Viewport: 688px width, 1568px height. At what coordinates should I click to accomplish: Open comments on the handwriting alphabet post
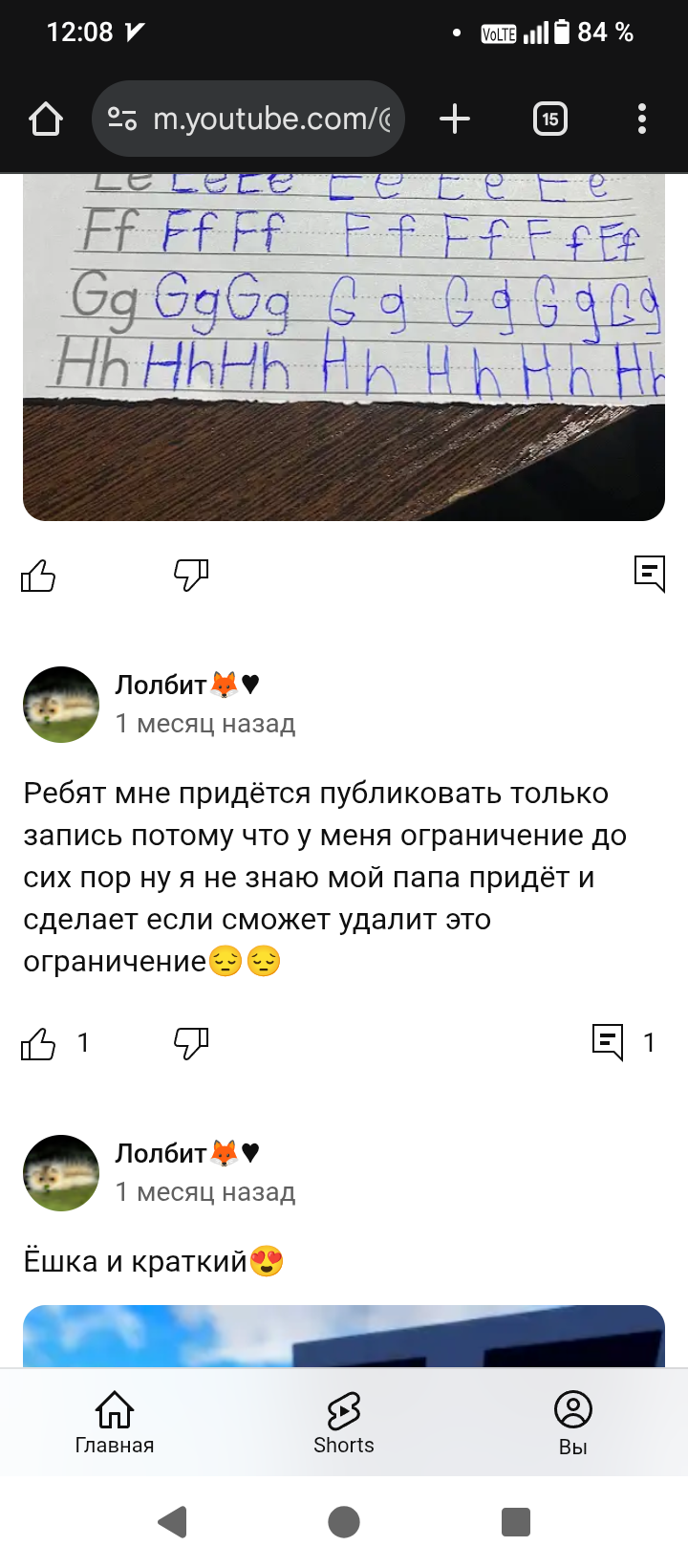pos(649,574)
